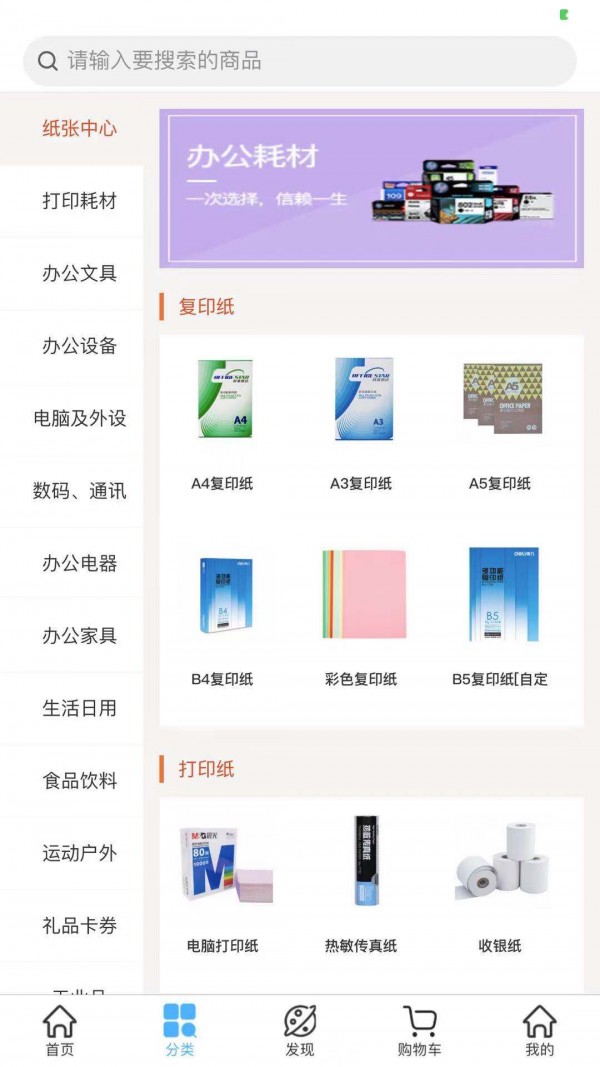The height and width of the screenshot is (1067, 600).
Task: Open 收银纸 products
Action: click(500, 880)
